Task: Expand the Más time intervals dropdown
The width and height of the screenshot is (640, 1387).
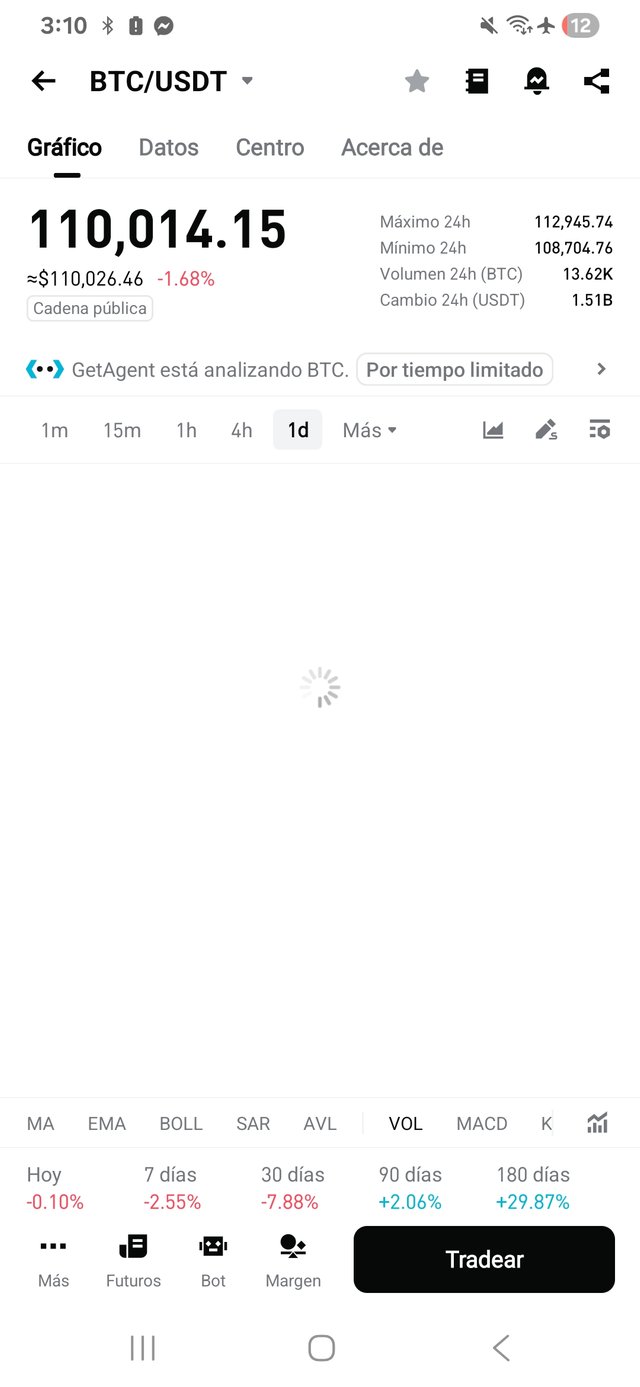Action: [369, 430]
